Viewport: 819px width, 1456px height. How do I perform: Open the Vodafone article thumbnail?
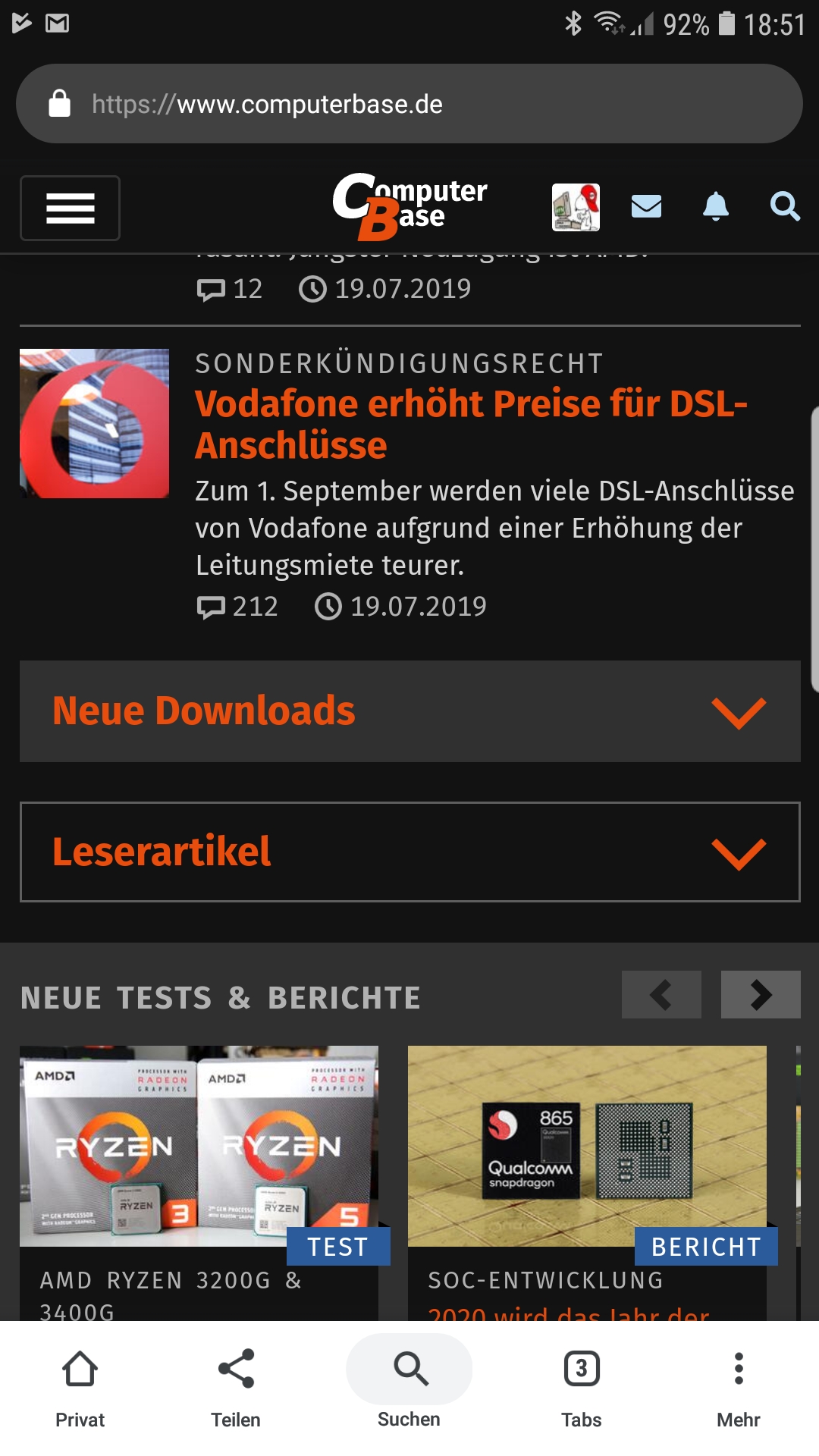[94, 423]
